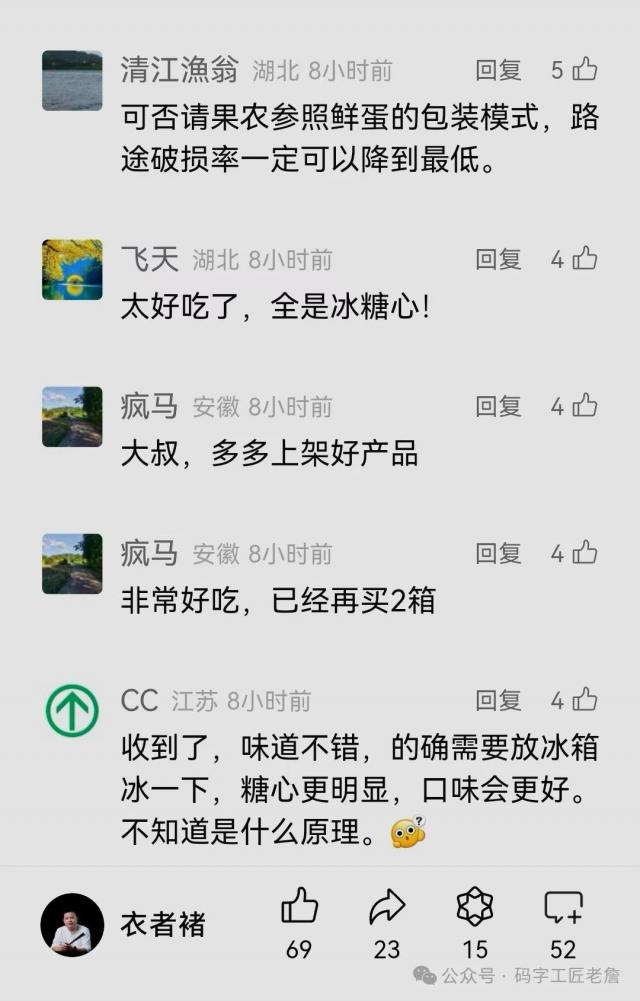Open 飞天's profile avatar
The height and width of the screenshot is (1001, 640).
click(72, 270)
